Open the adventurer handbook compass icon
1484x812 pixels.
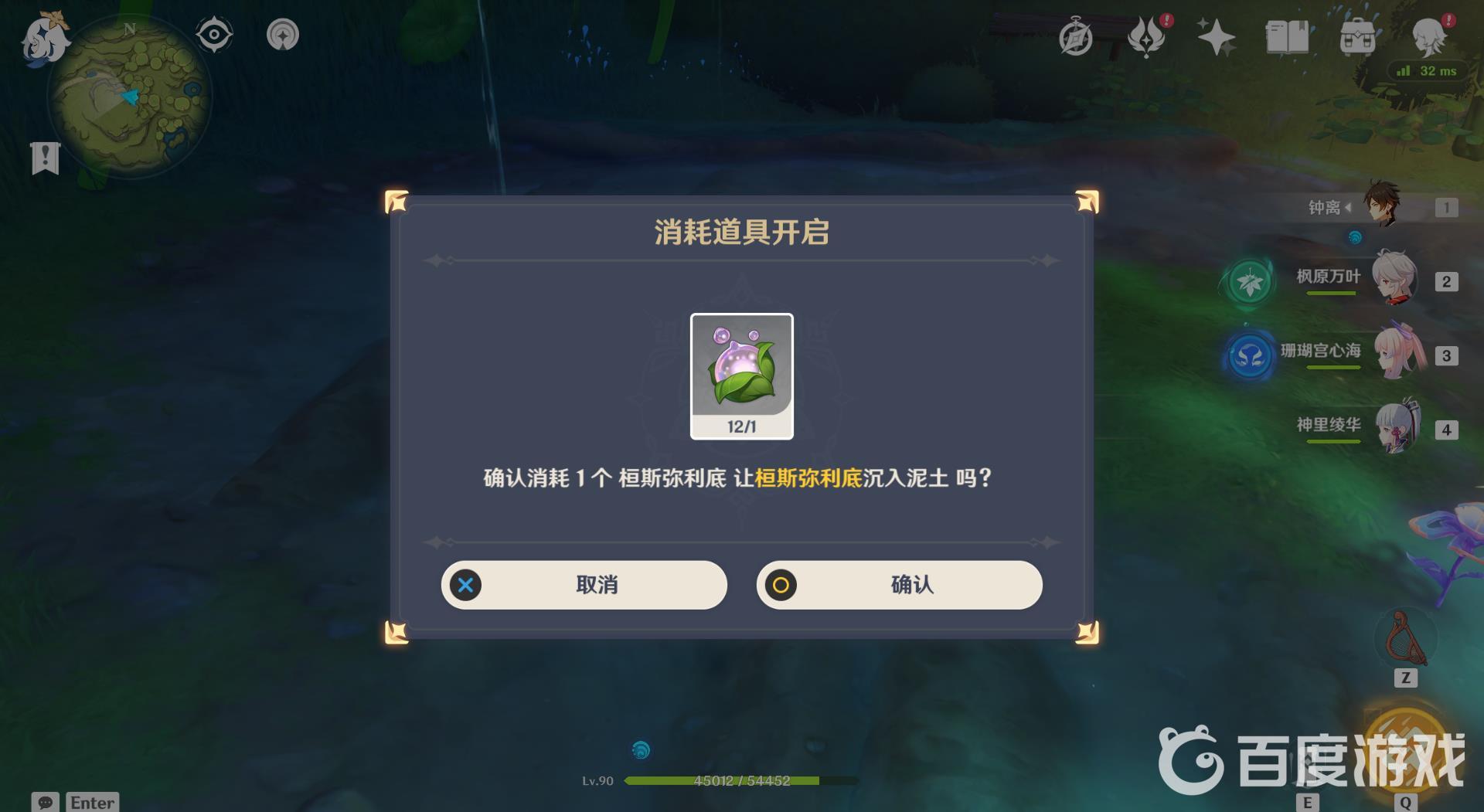click(x=1075, y=37)
